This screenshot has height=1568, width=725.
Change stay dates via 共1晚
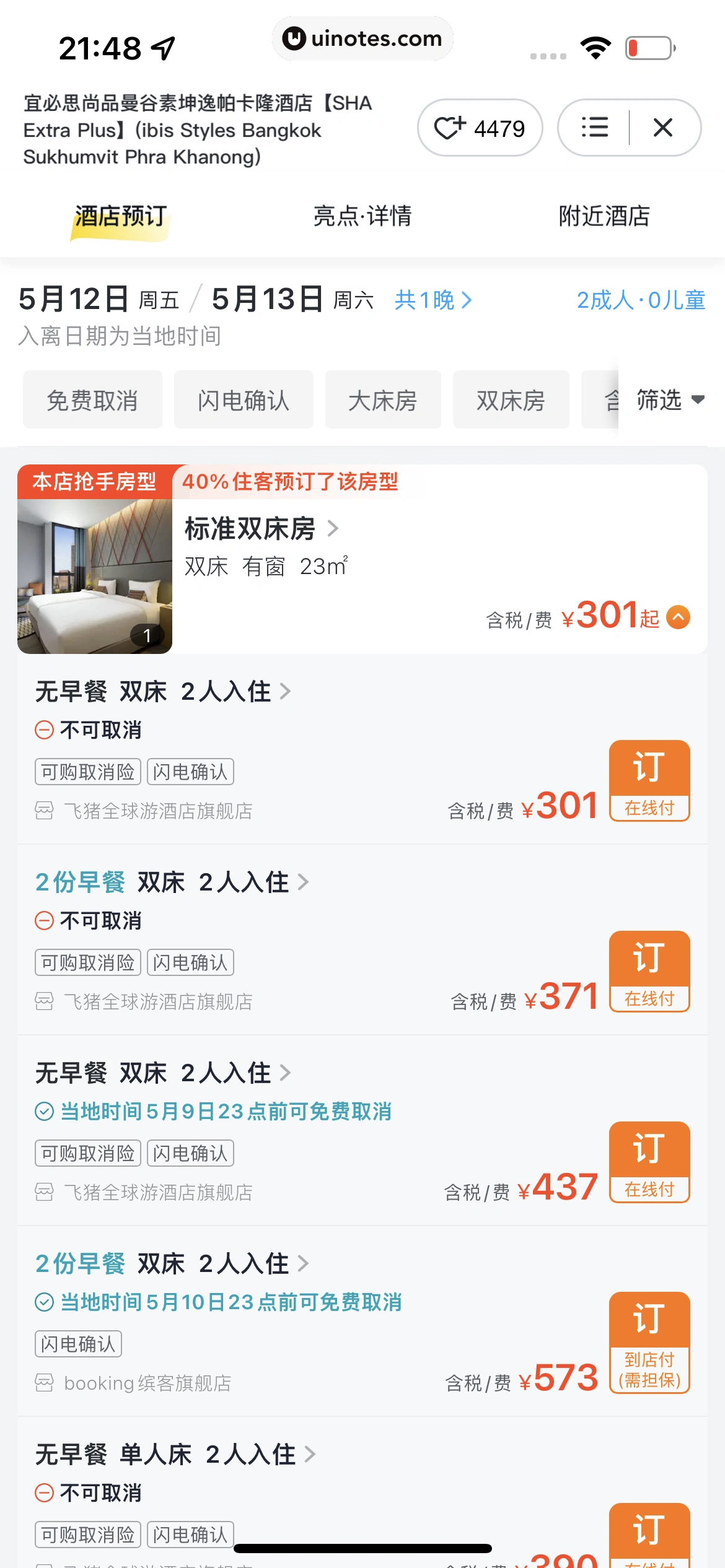click(433, 300)
